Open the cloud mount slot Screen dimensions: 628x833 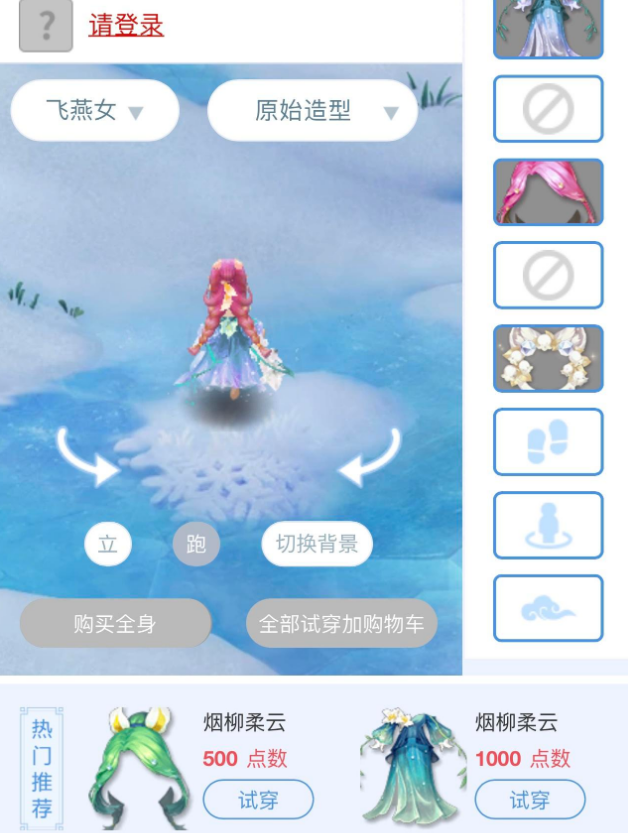(548, 607)
